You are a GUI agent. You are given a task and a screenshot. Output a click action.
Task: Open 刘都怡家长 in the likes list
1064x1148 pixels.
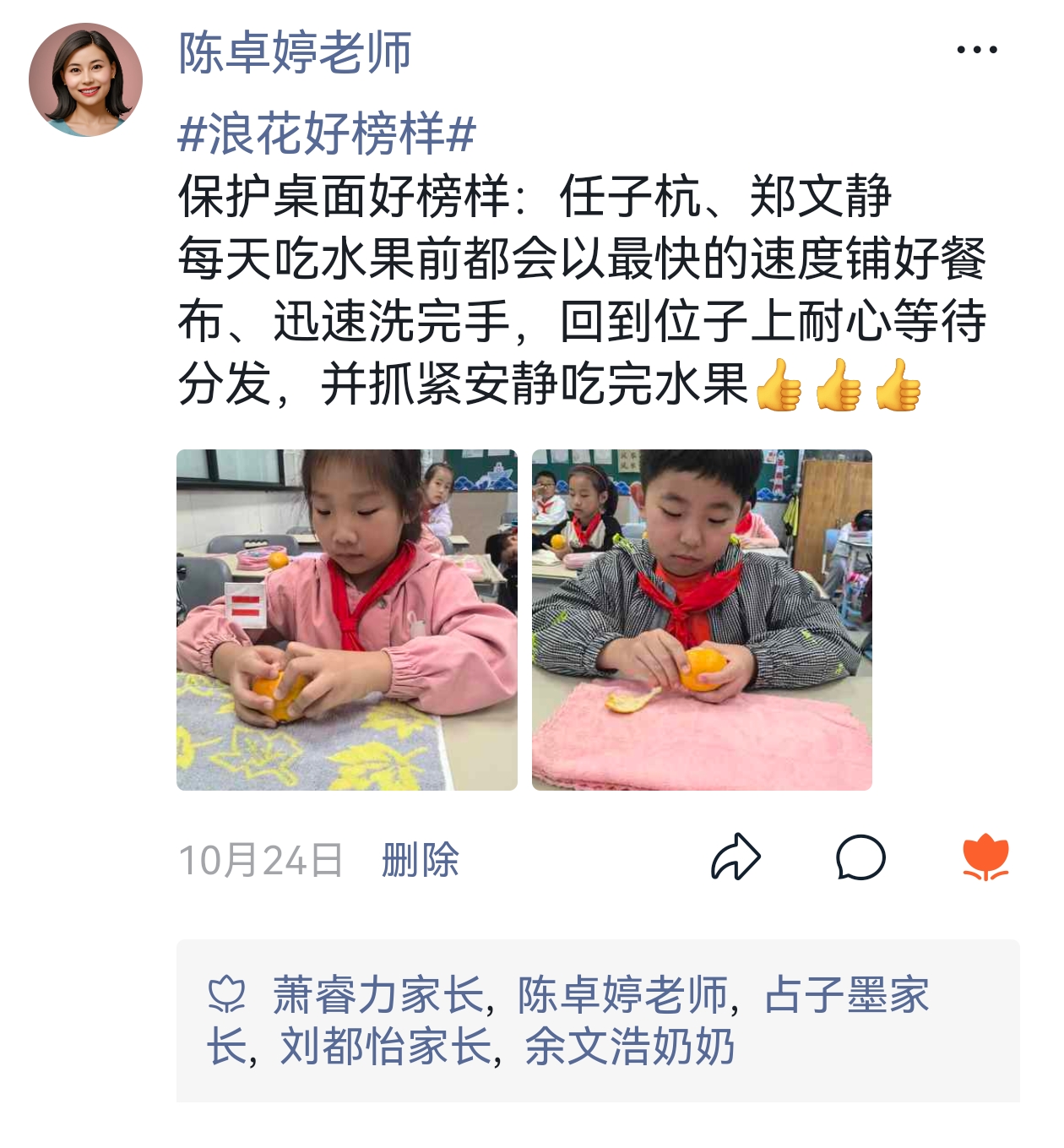(x=385, y=1047)
